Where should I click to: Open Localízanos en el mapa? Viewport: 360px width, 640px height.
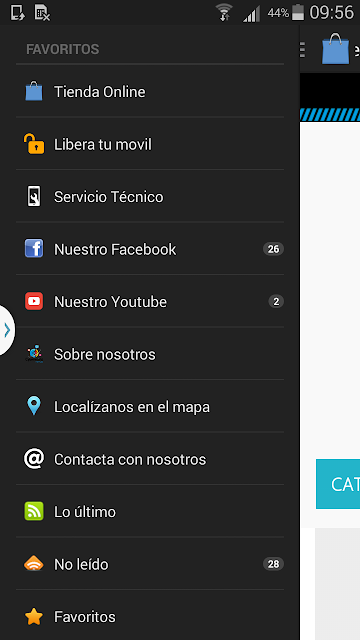(x=150, y=407)
